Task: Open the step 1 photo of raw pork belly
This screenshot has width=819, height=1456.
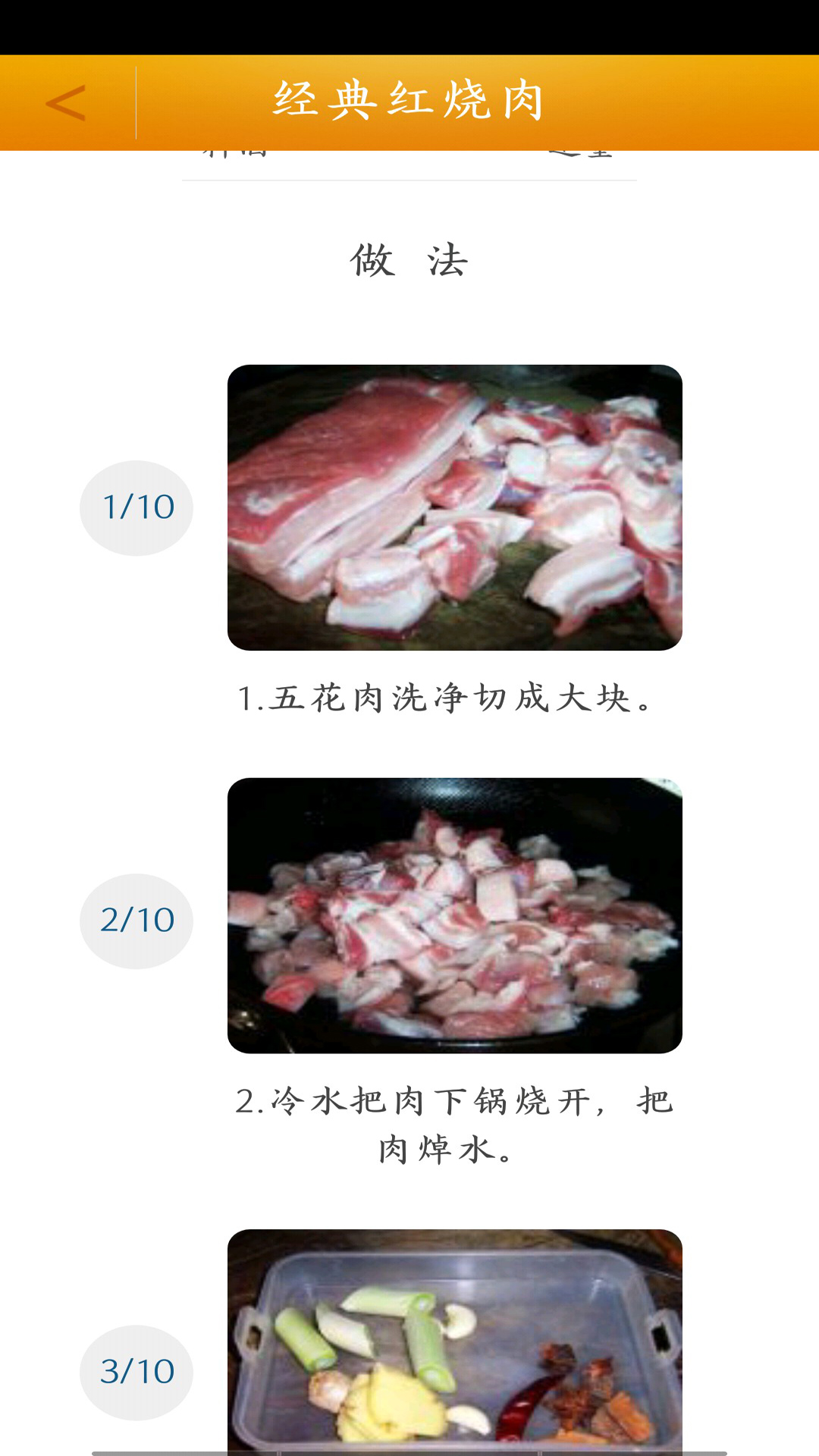Action: (454, 507)
